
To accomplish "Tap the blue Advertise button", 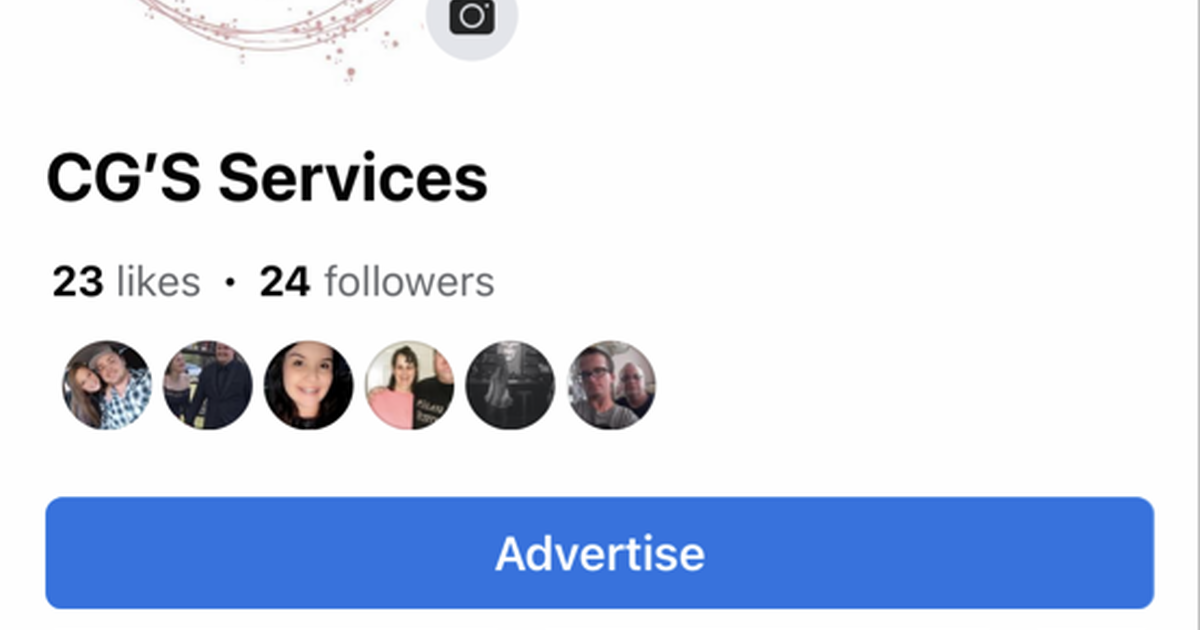I will [599, 553].
